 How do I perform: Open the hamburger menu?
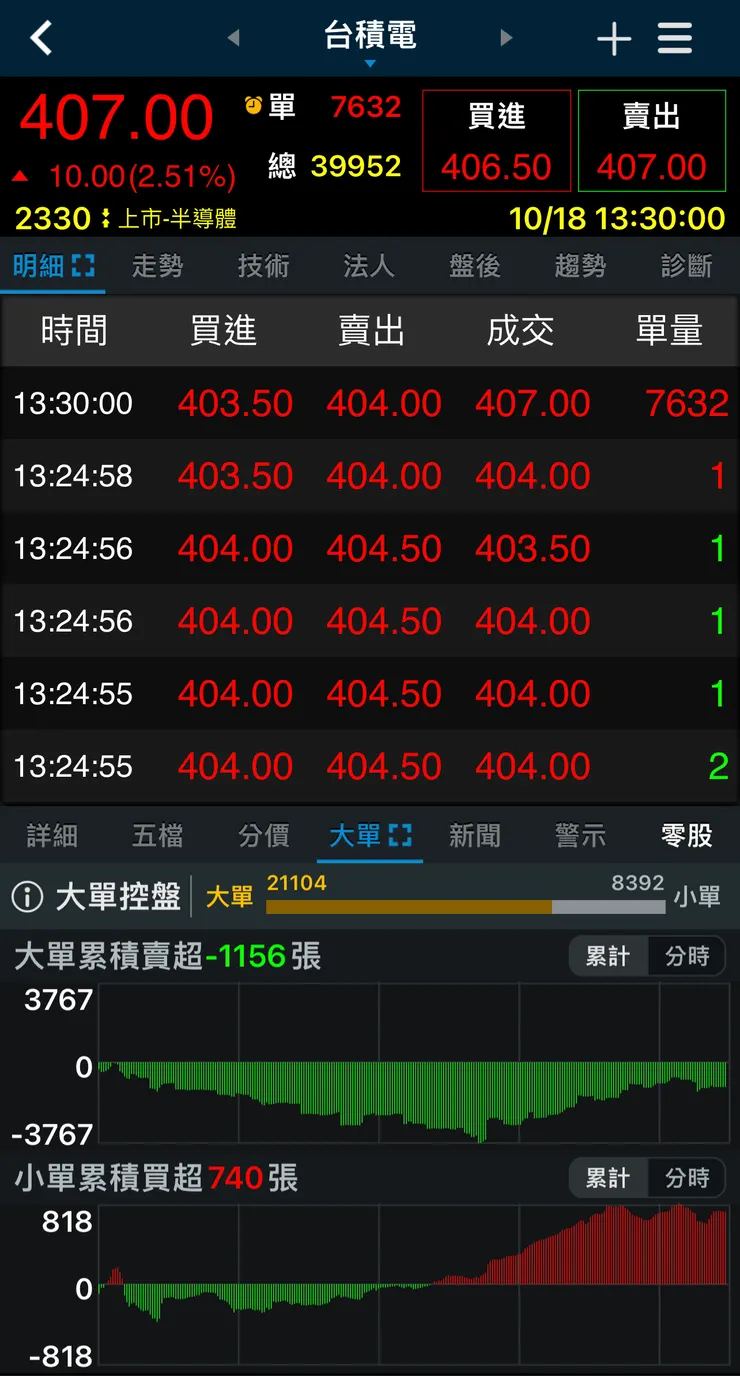[x=675, y=37]
